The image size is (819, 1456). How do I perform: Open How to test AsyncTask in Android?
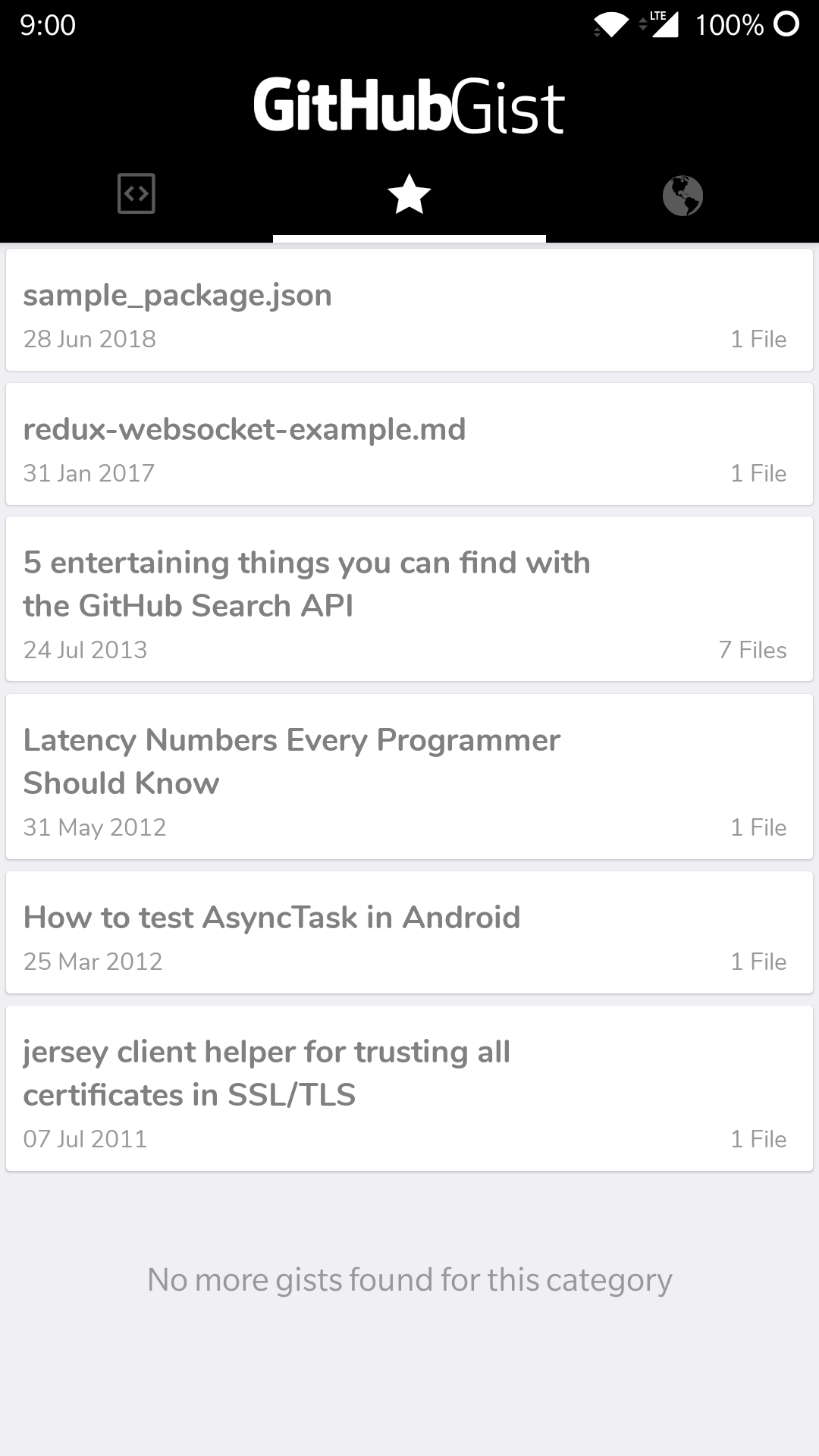[409, 933]
